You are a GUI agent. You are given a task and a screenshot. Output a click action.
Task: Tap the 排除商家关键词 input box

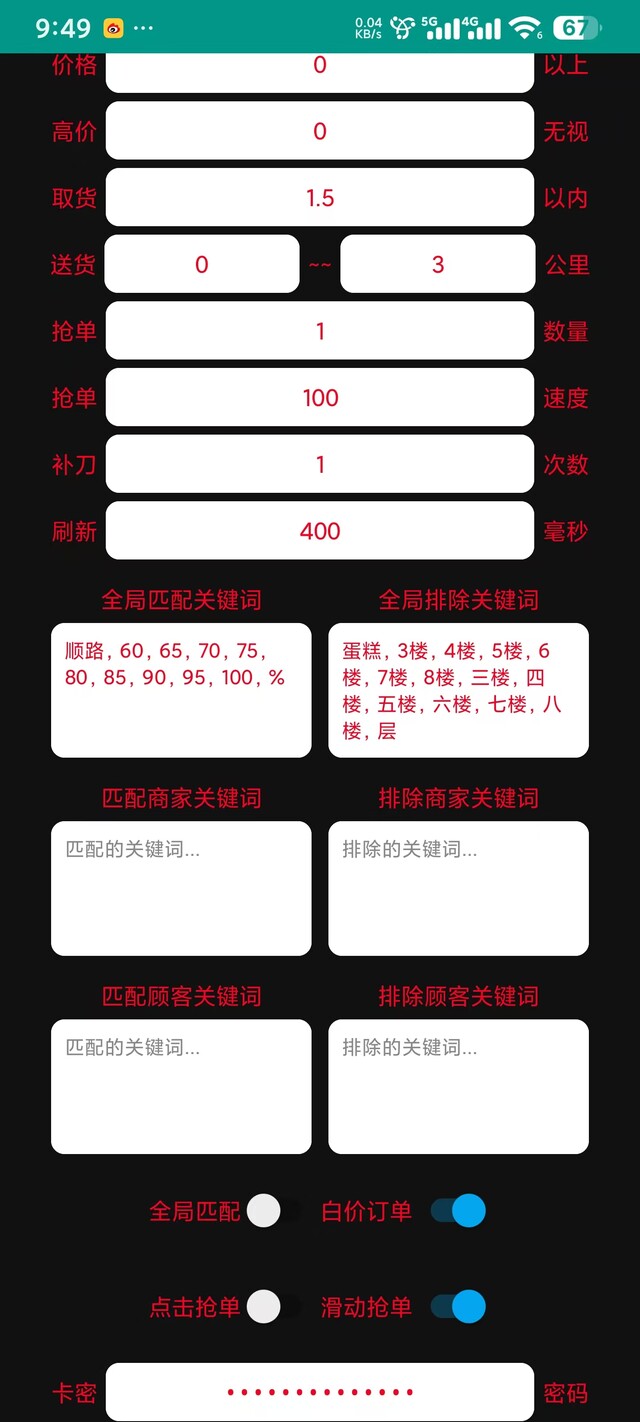(x=458, y=888)
